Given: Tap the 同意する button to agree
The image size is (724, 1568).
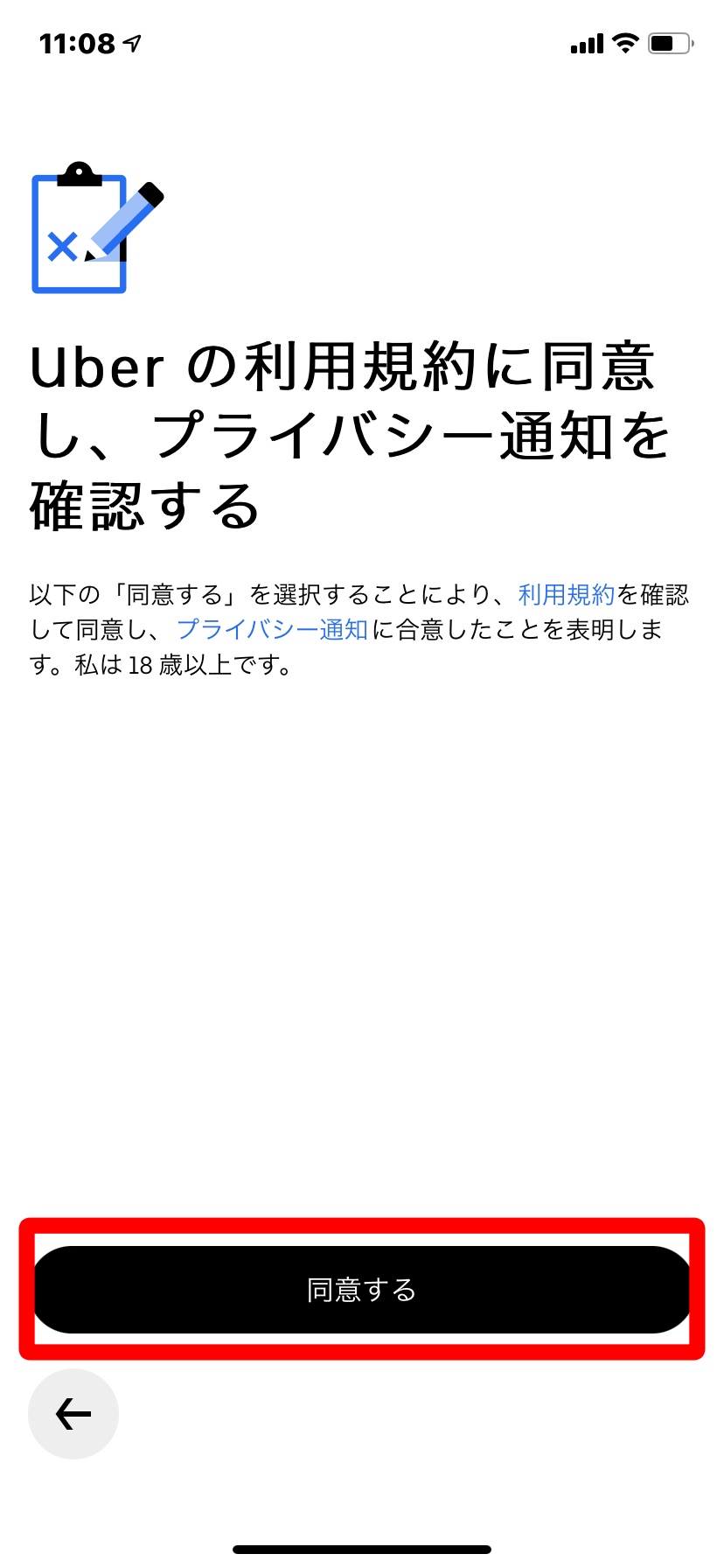Looking at the screenshot, I should coord(362,1289).
